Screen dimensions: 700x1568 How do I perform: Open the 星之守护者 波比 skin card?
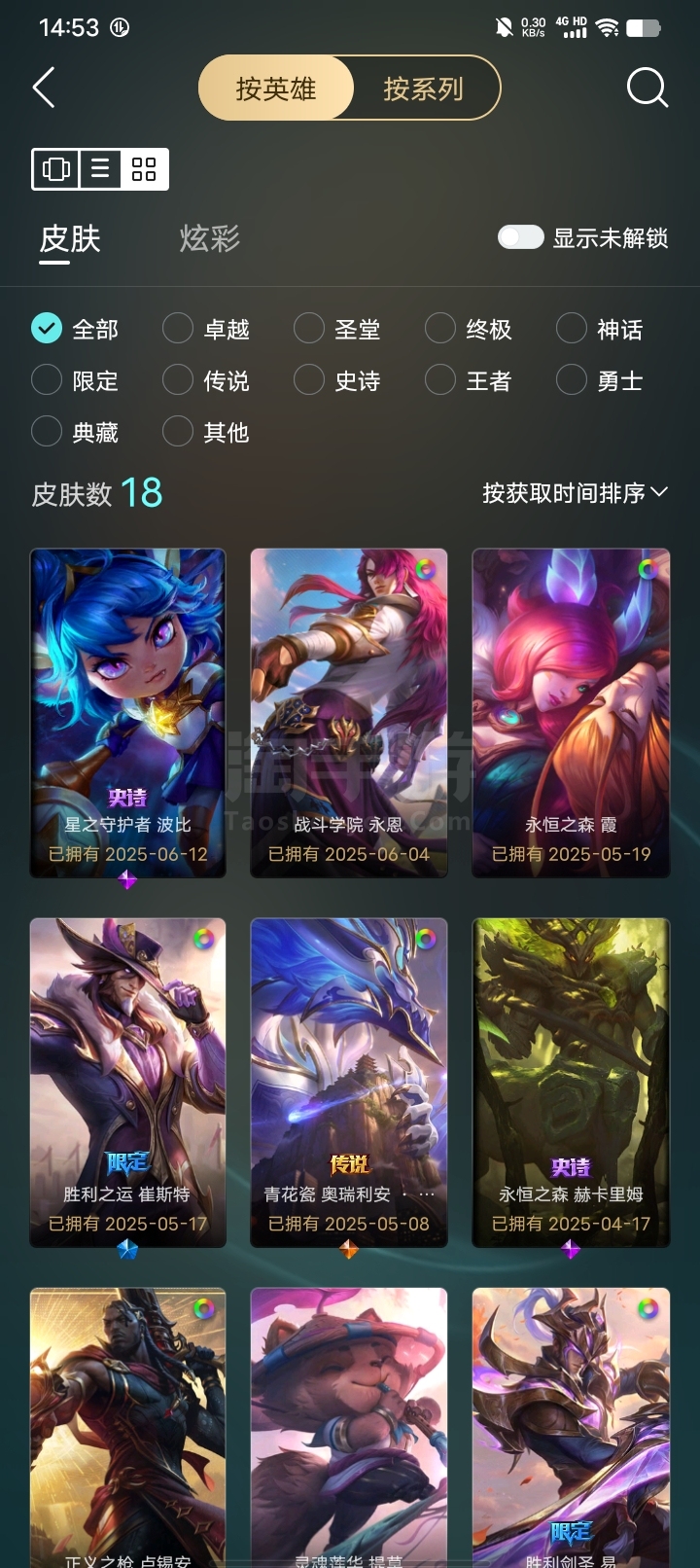tap(127, 713)
